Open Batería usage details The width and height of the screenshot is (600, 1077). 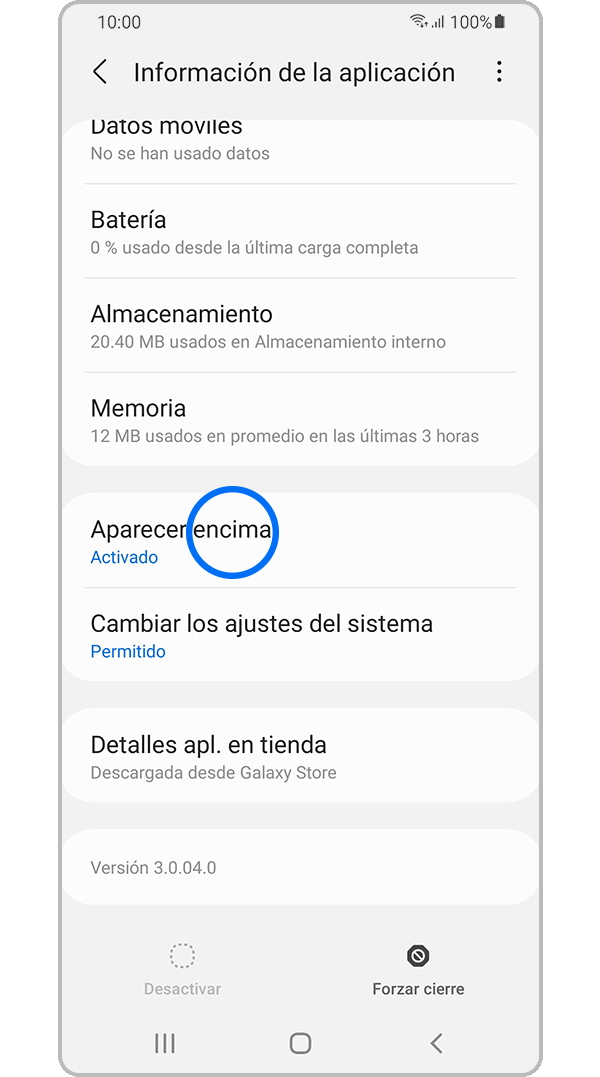pyautogui.click(x=300, y=232)
